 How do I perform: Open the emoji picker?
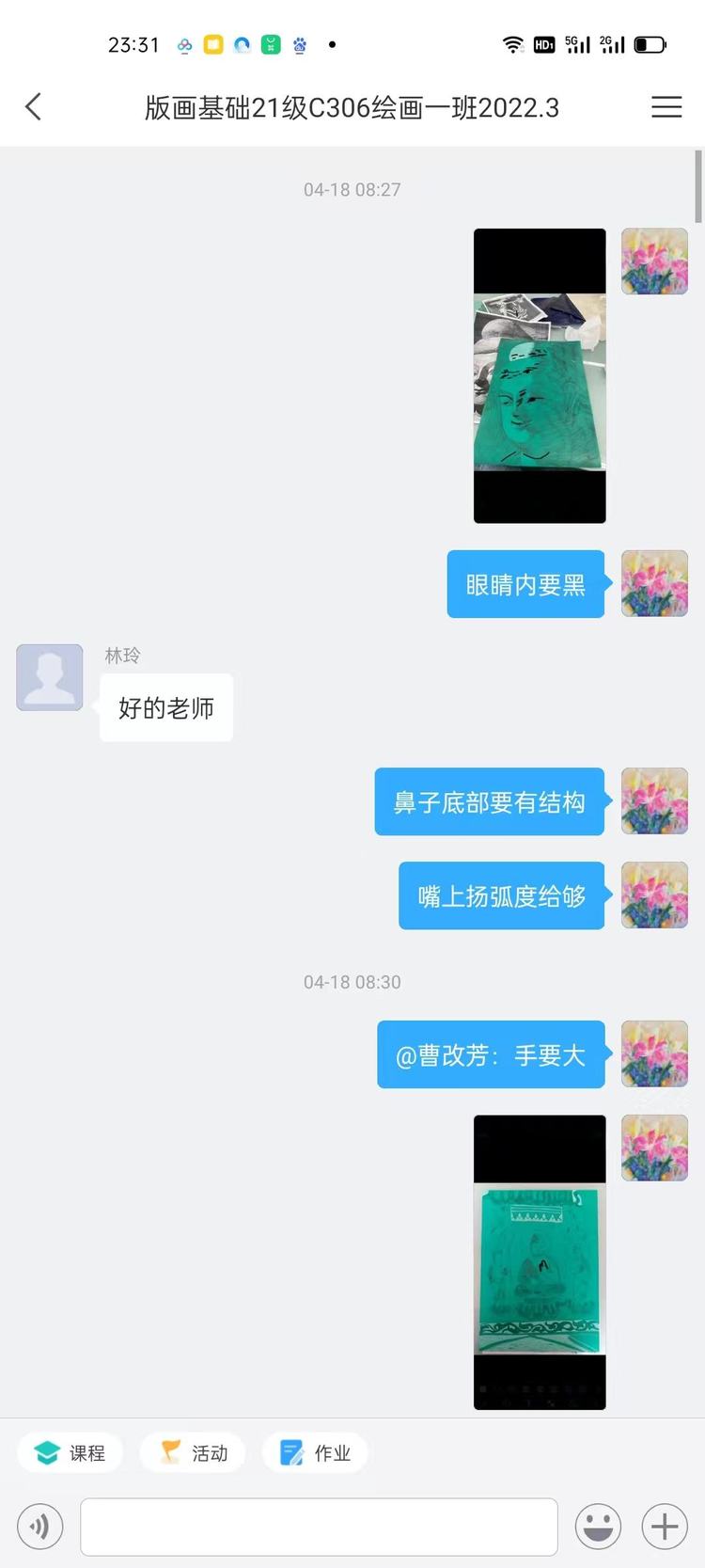click(x=598, y=1527)
